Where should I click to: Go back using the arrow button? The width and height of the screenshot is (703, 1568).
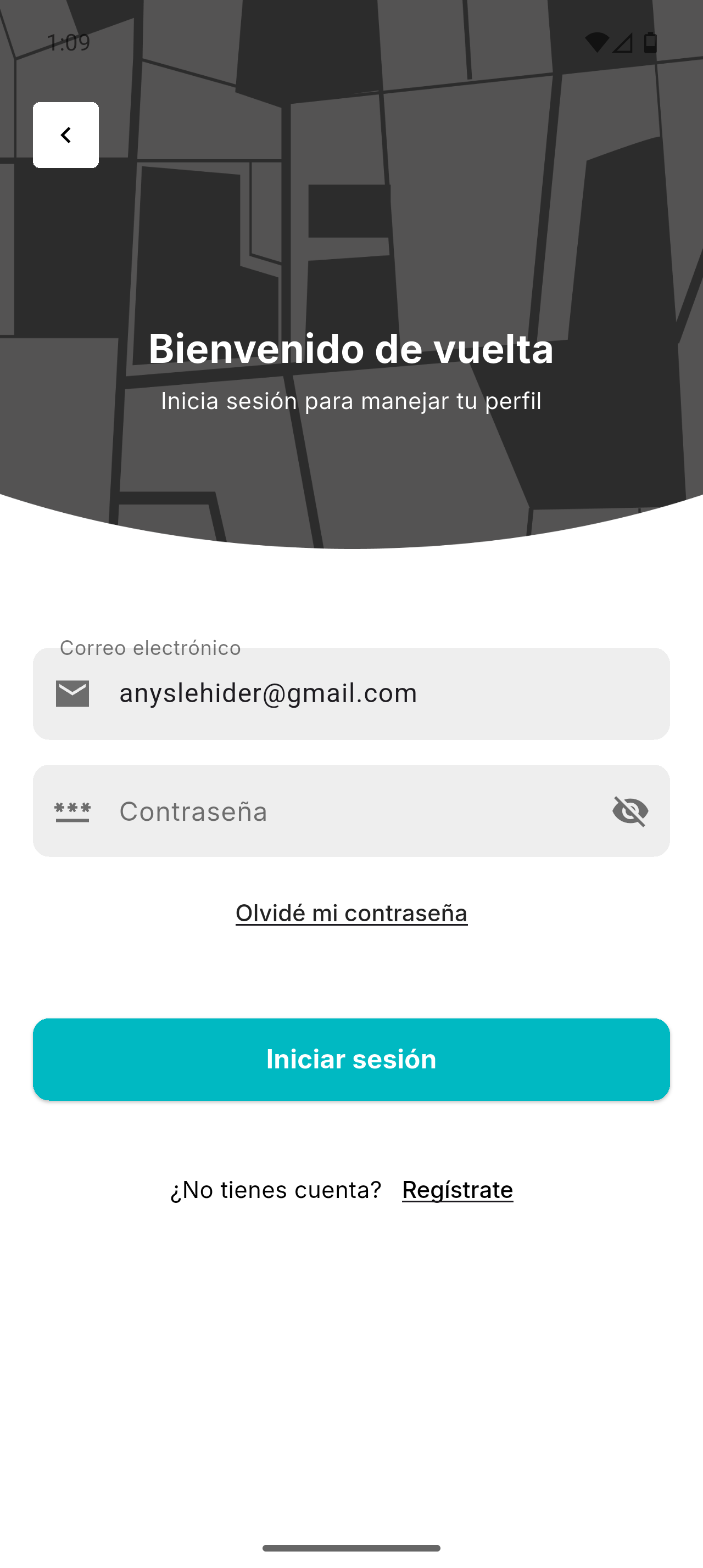(66, 135)
